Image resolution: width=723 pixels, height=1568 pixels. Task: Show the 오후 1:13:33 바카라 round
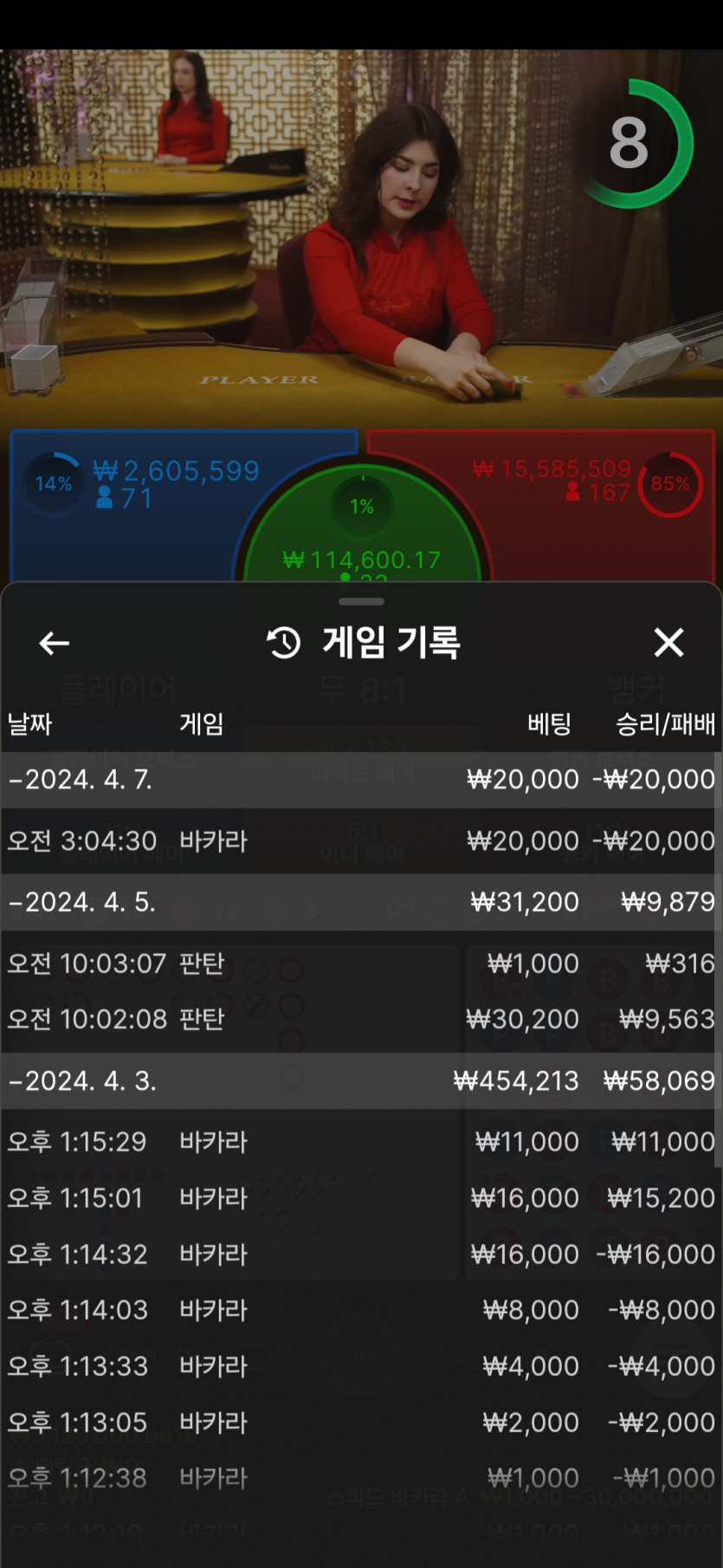pos(360,1366)
